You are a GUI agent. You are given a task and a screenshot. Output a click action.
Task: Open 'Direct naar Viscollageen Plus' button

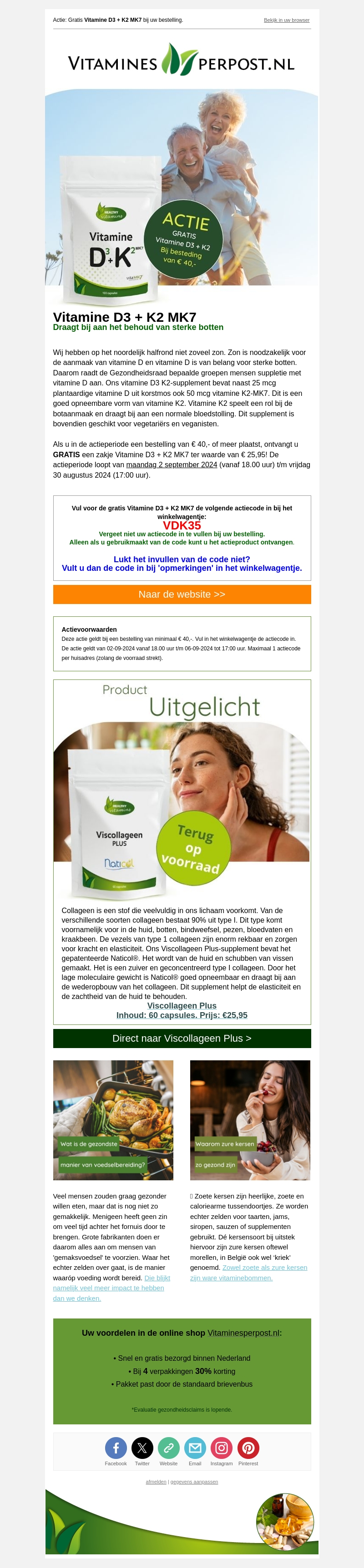click(182, 1039)
